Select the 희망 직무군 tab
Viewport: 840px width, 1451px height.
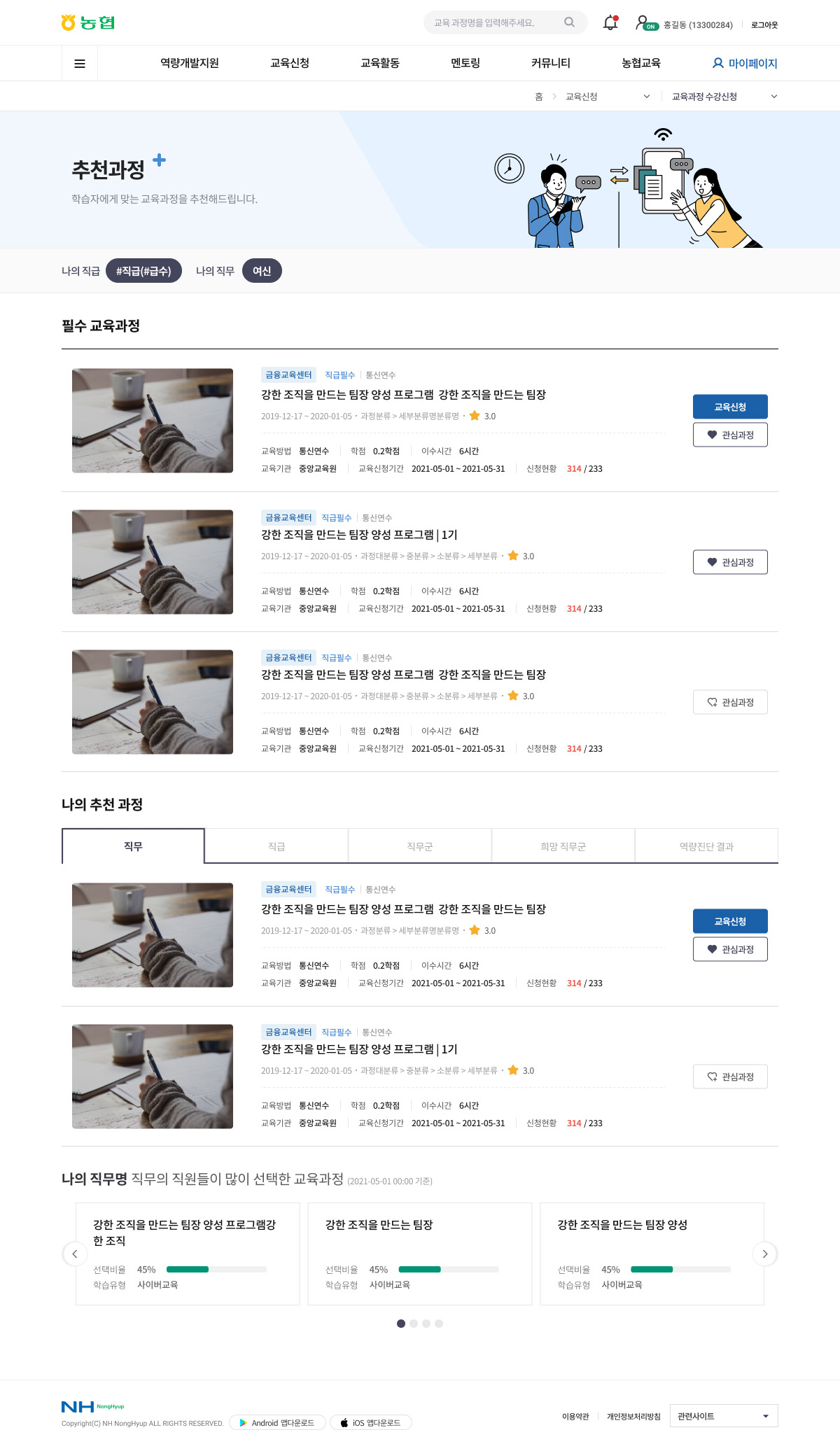pos(563,846)
